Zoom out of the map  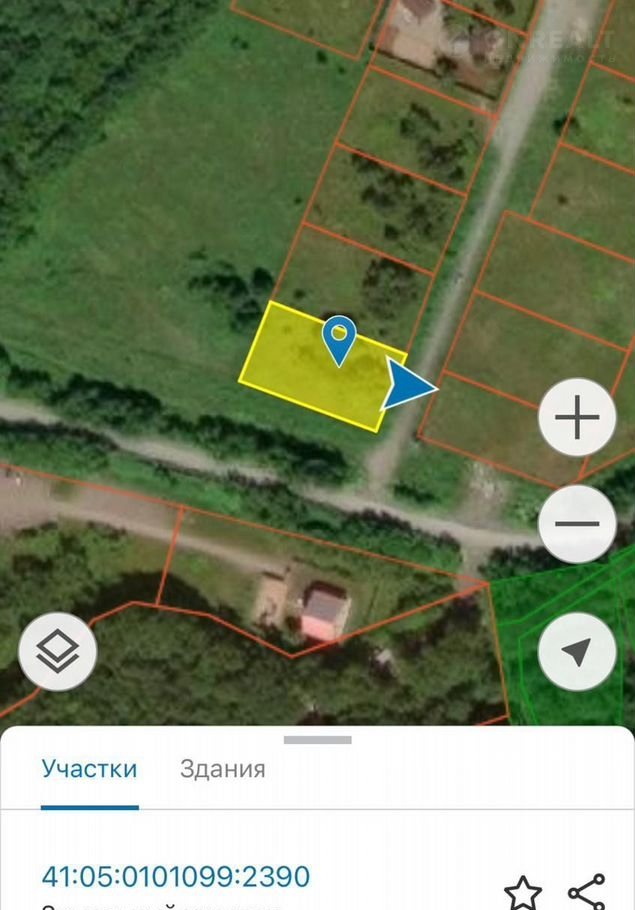[x=576, y=523]
